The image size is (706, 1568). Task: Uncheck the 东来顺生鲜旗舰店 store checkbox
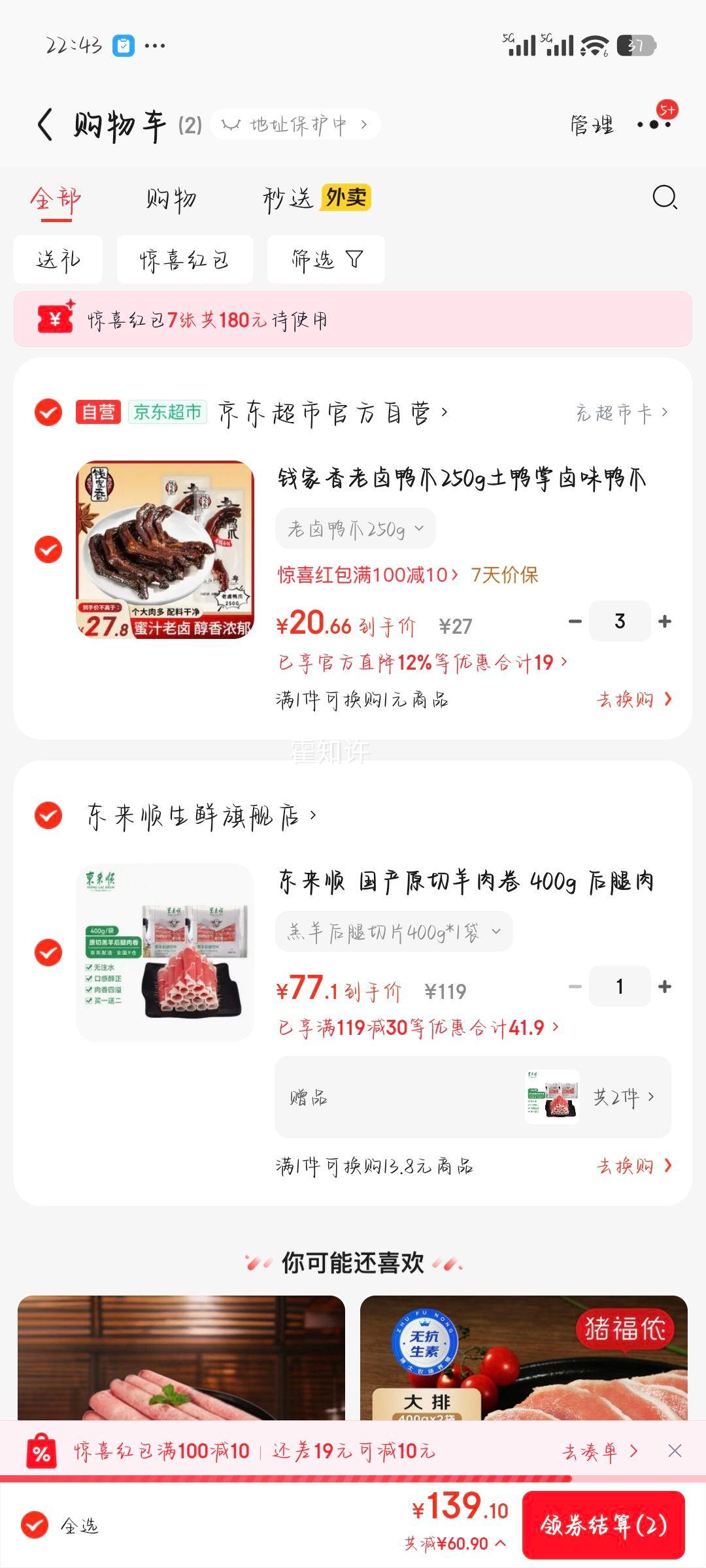(49, 815)
